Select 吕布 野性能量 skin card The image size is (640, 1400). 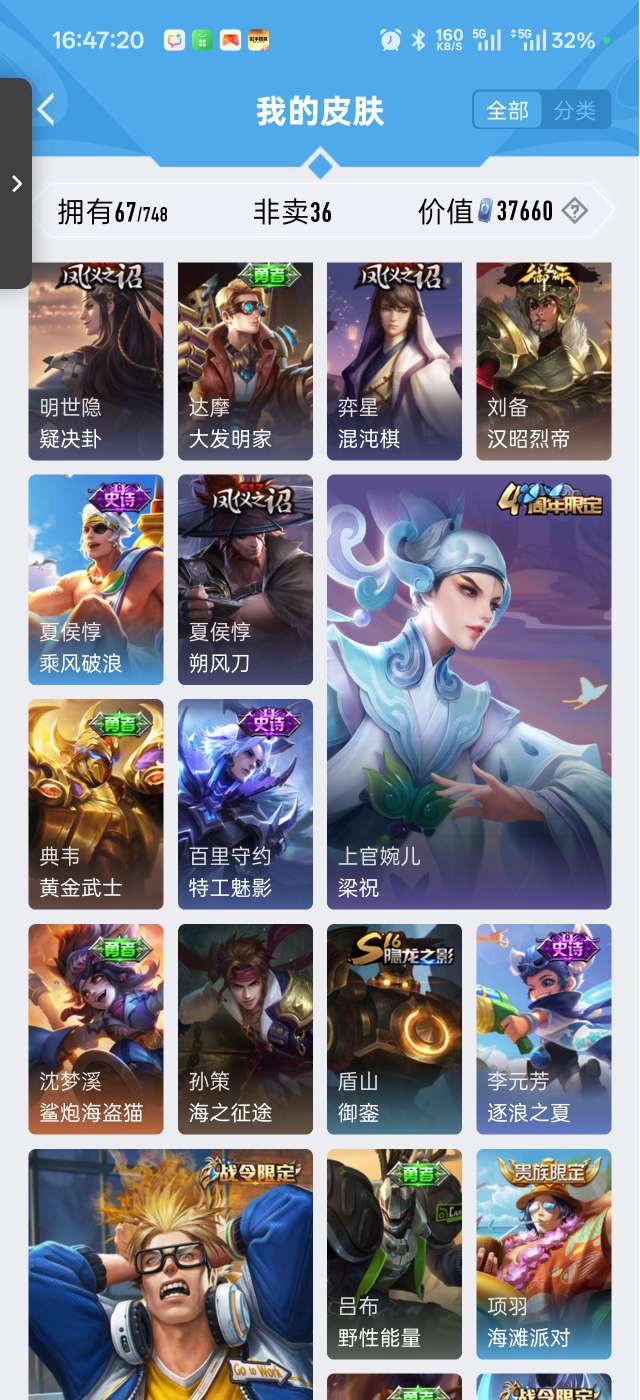tap(394, 1254)
